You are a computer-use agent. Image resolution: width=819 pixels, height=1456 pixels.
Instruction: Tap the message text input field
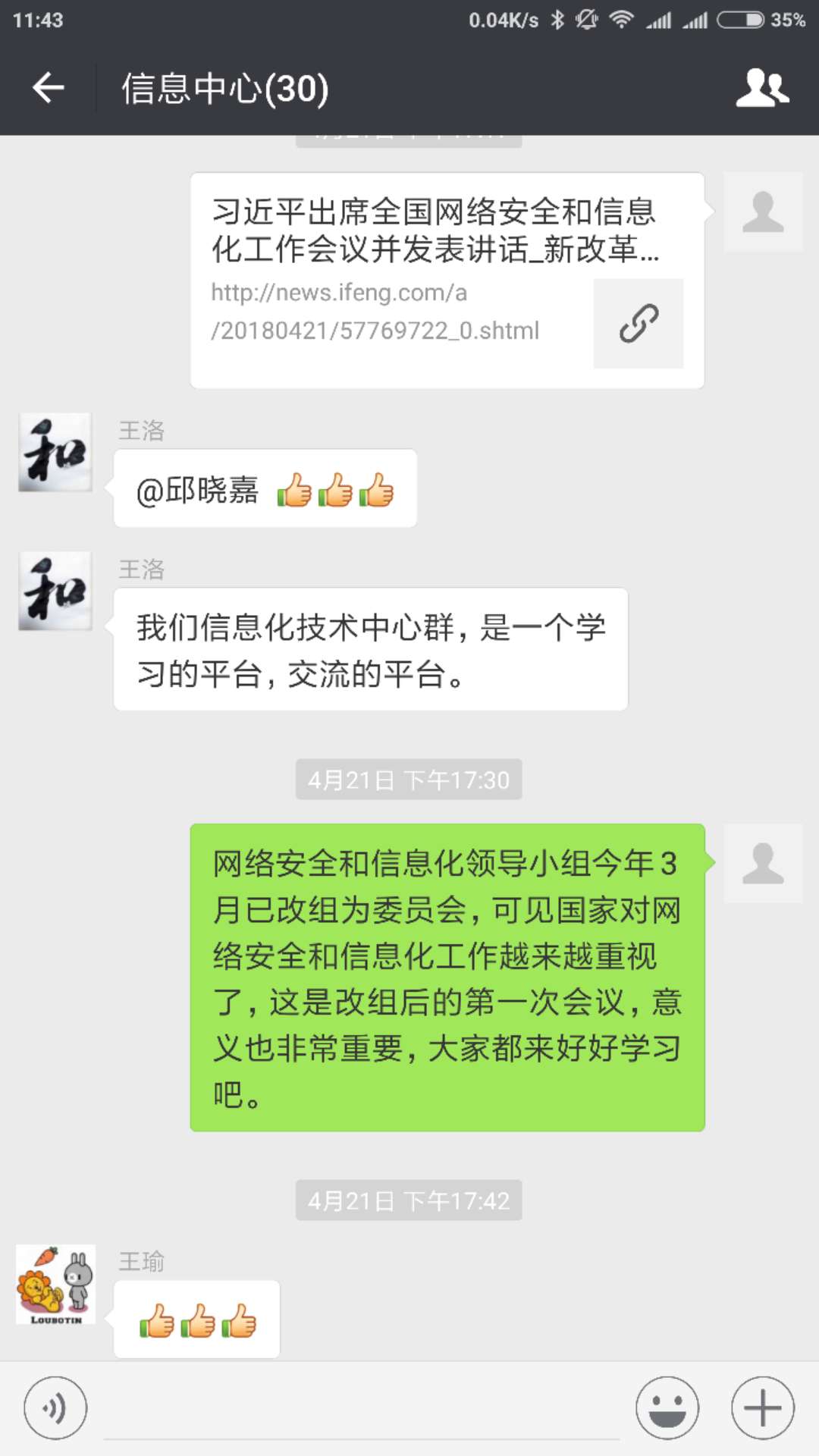[362, 1409]
